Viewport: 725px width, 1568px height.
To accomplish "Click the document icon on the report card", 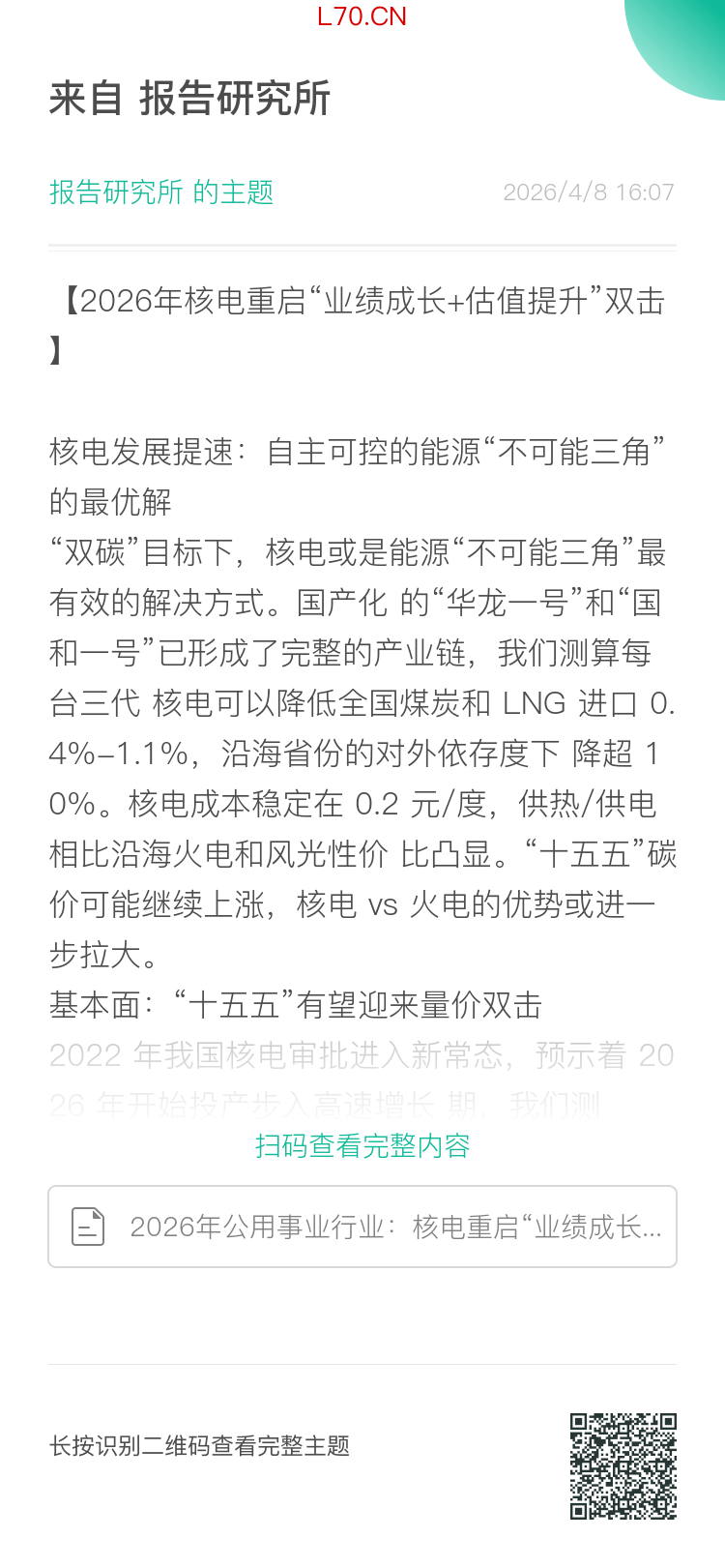I will click(x=88, y=1226).
